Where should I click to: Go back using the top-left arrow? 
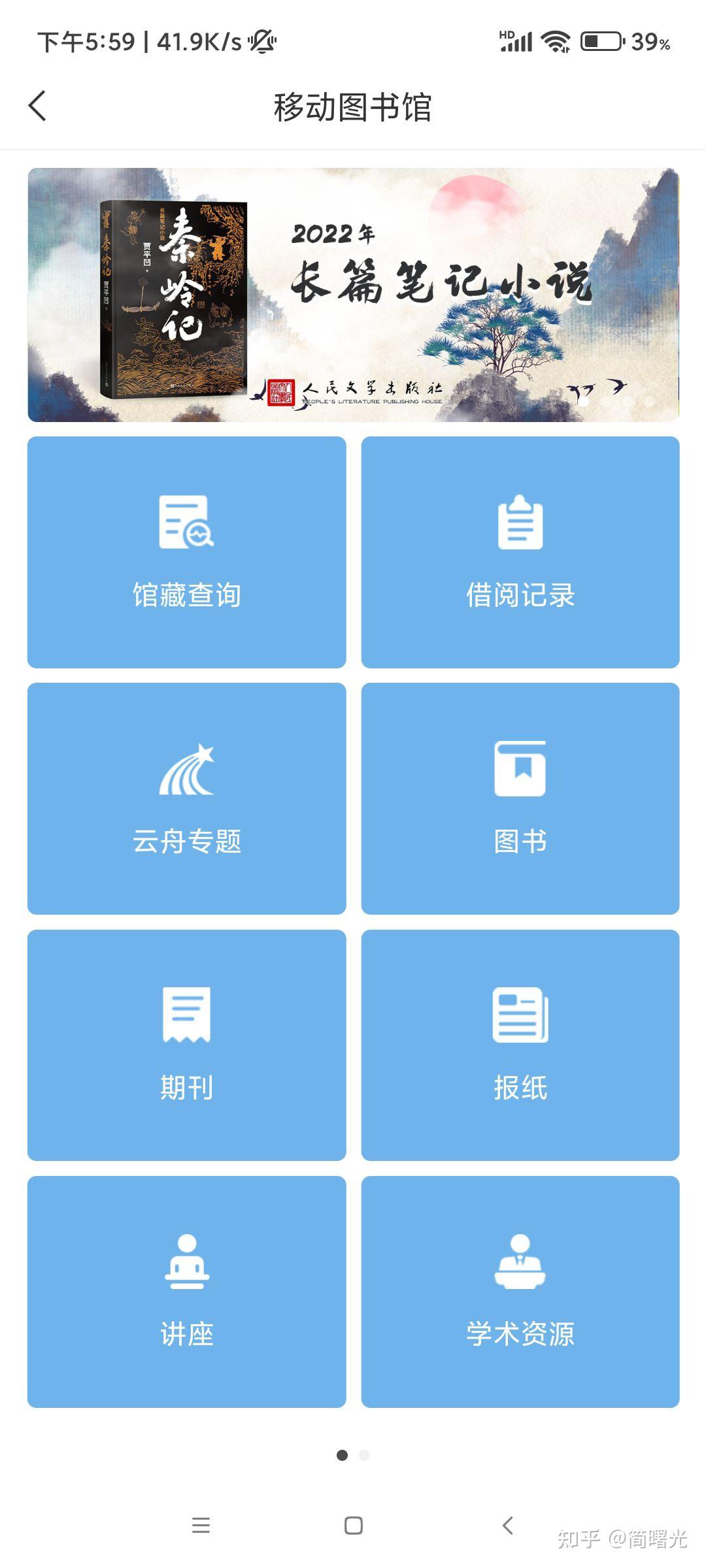click(38, 106)
